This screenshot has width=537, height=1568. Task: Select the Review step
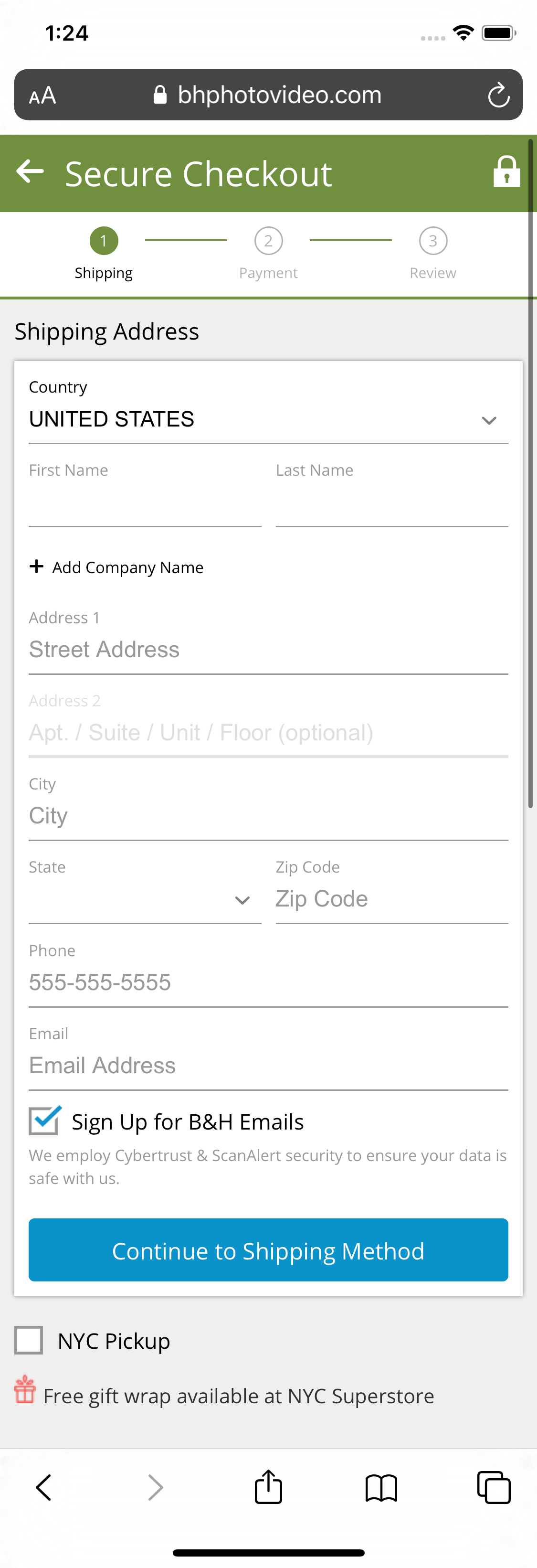[x=432, y=240]
